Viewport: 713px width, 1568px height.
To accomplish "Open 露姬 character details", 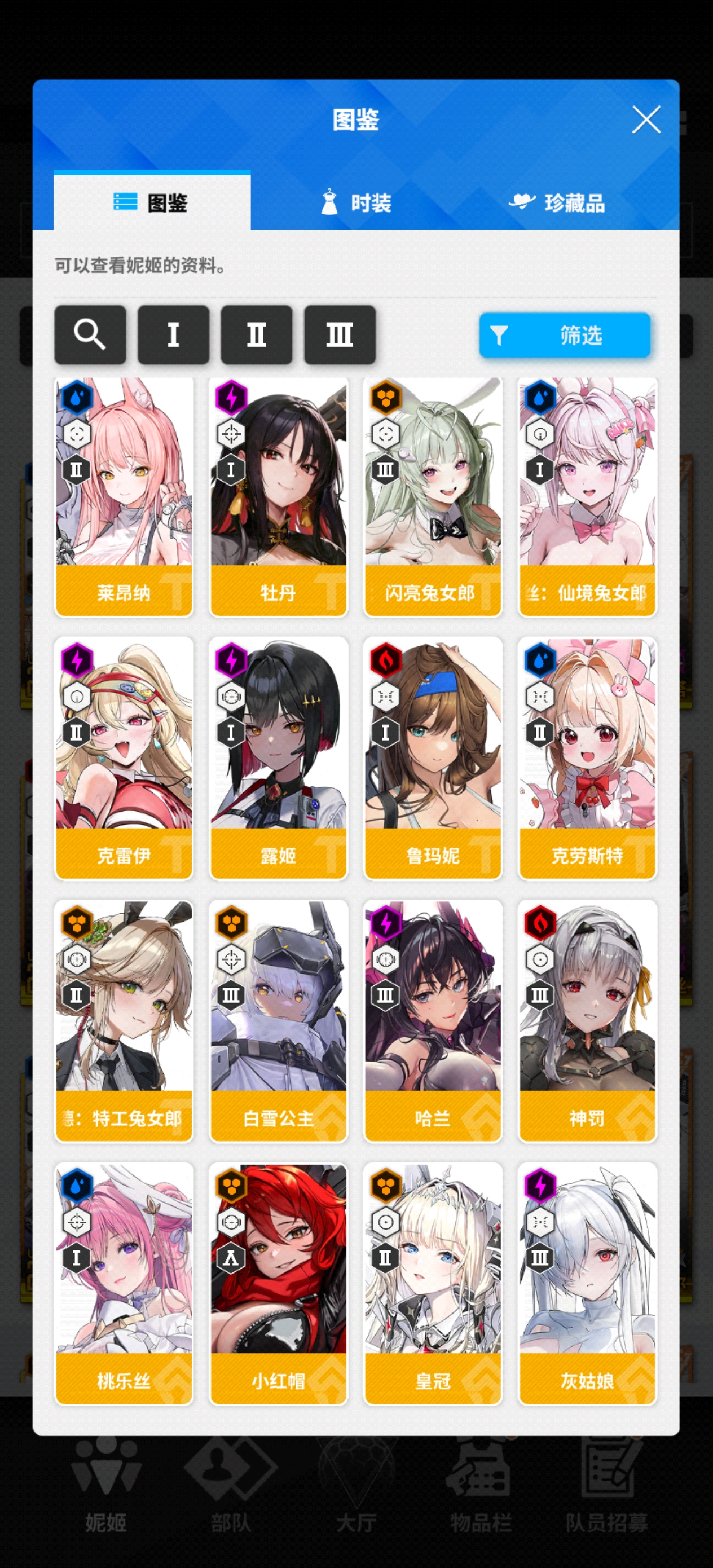I will click(278, 758).
